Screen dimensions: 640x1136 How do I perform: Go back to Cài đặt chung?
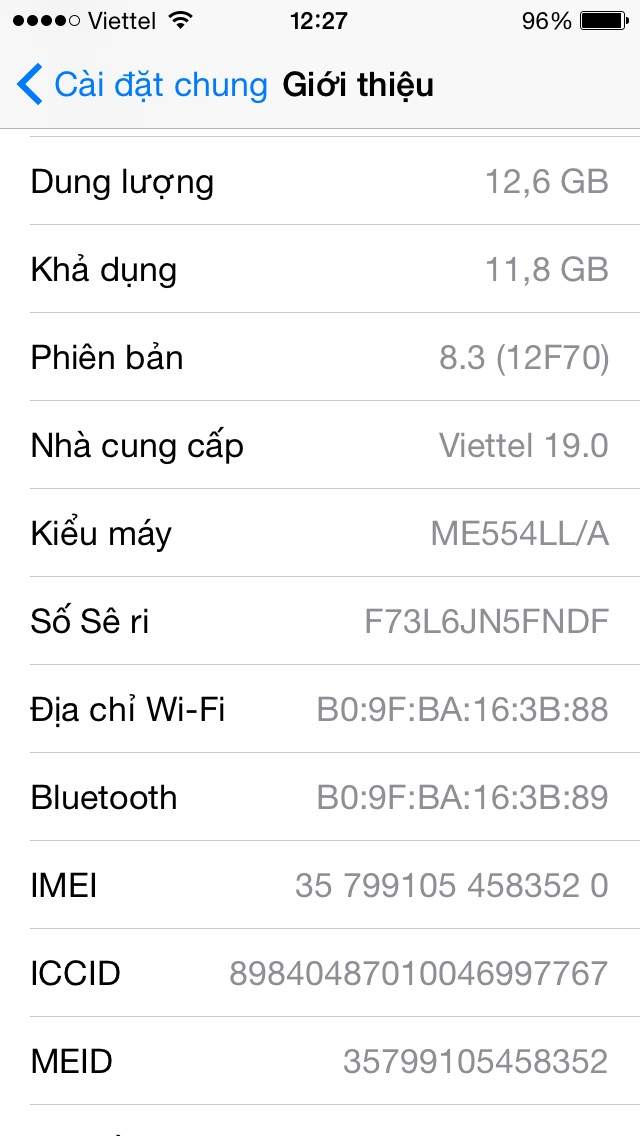click(x=140, y=85)
